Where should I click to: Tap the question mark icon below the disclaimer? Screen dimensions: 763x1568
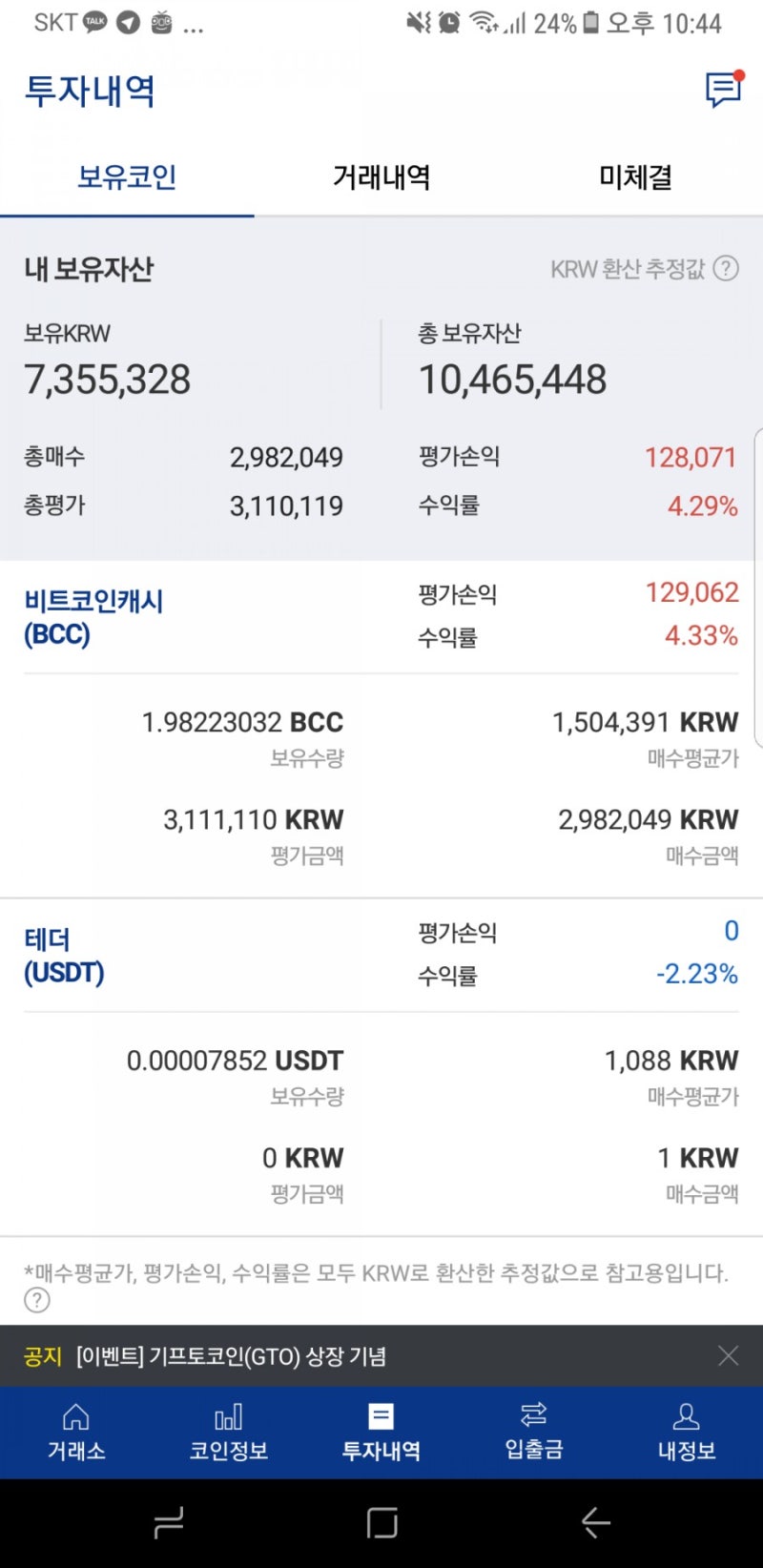pos(36,1300)
